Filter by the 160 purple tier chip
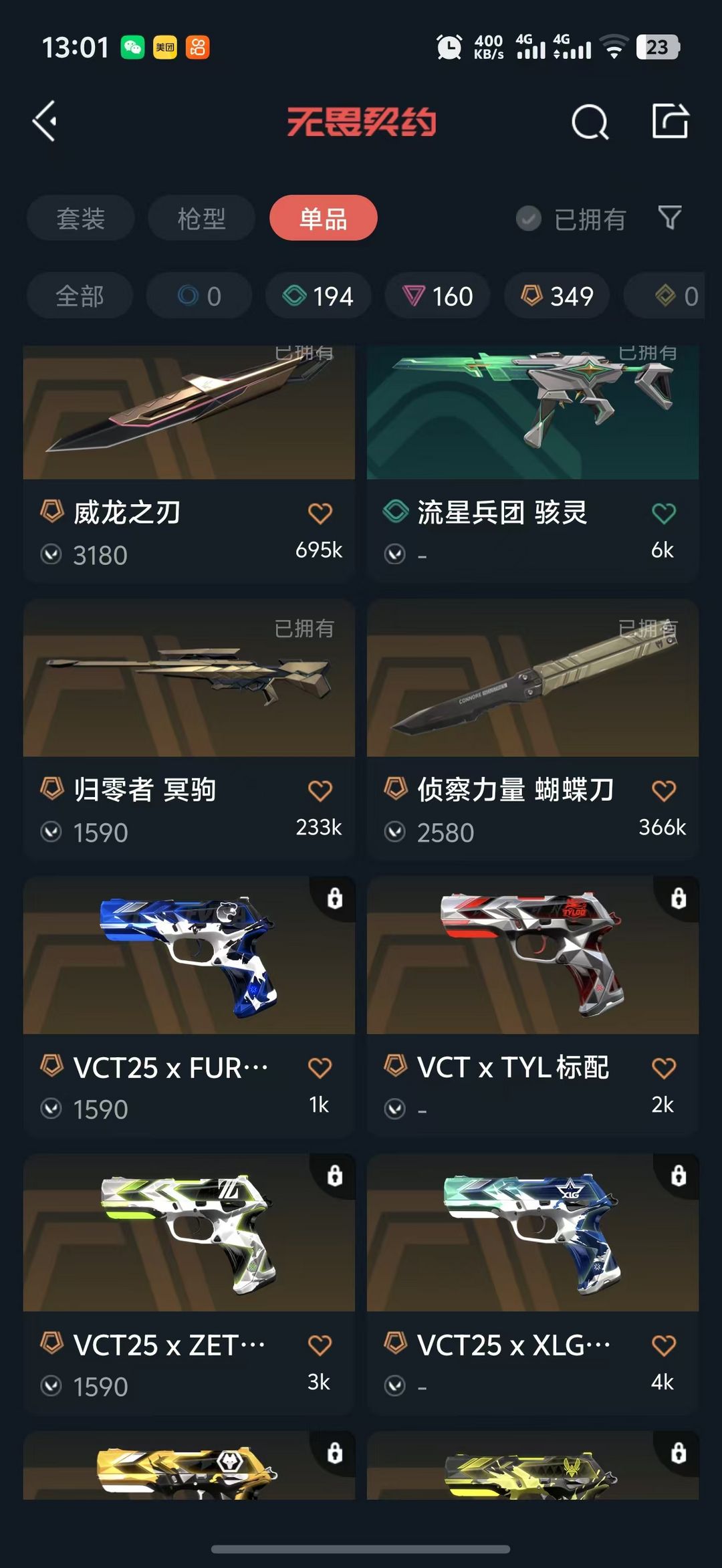The image size is (722, 1568). click(x=437, y=296)
